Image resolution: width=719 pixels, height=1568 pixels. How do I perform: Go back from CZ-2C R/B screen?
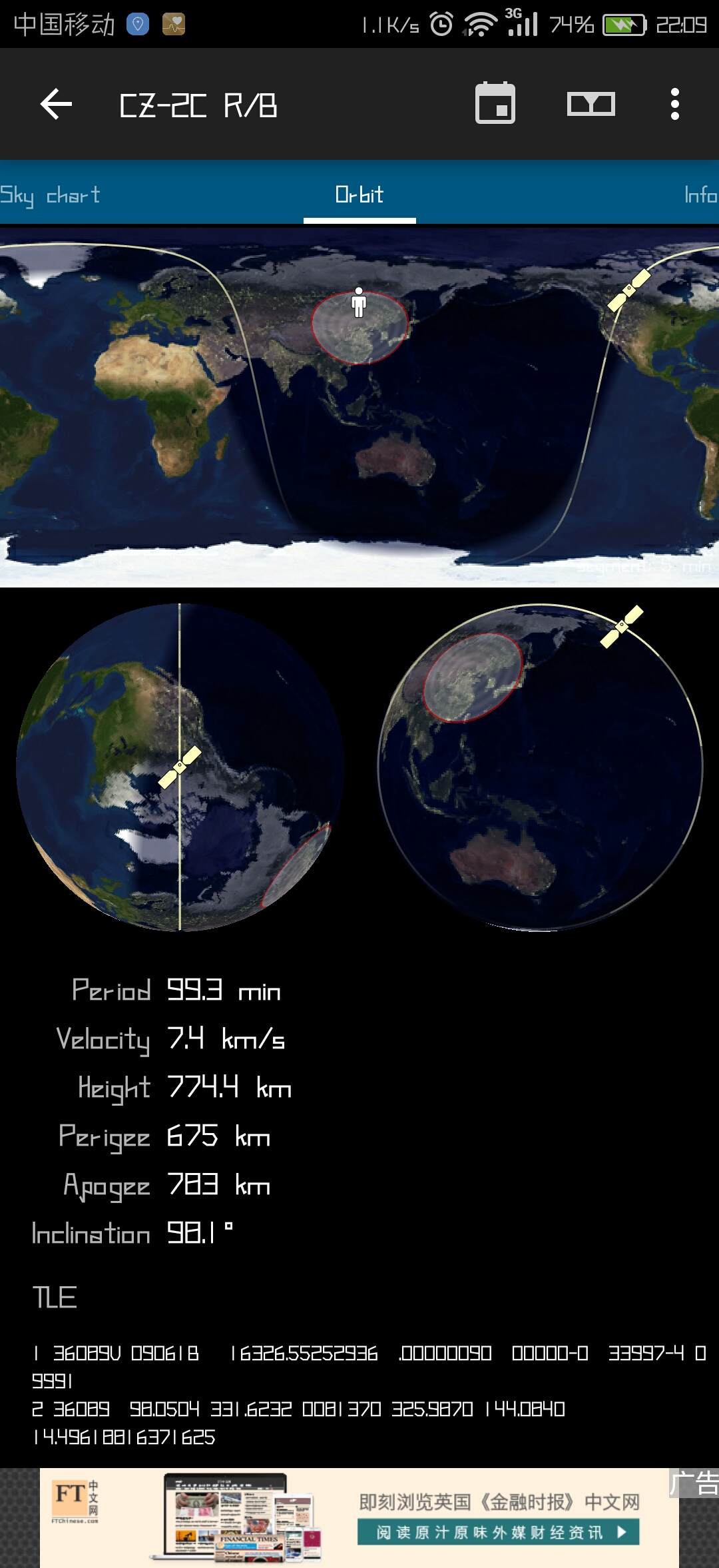(56, 104)
